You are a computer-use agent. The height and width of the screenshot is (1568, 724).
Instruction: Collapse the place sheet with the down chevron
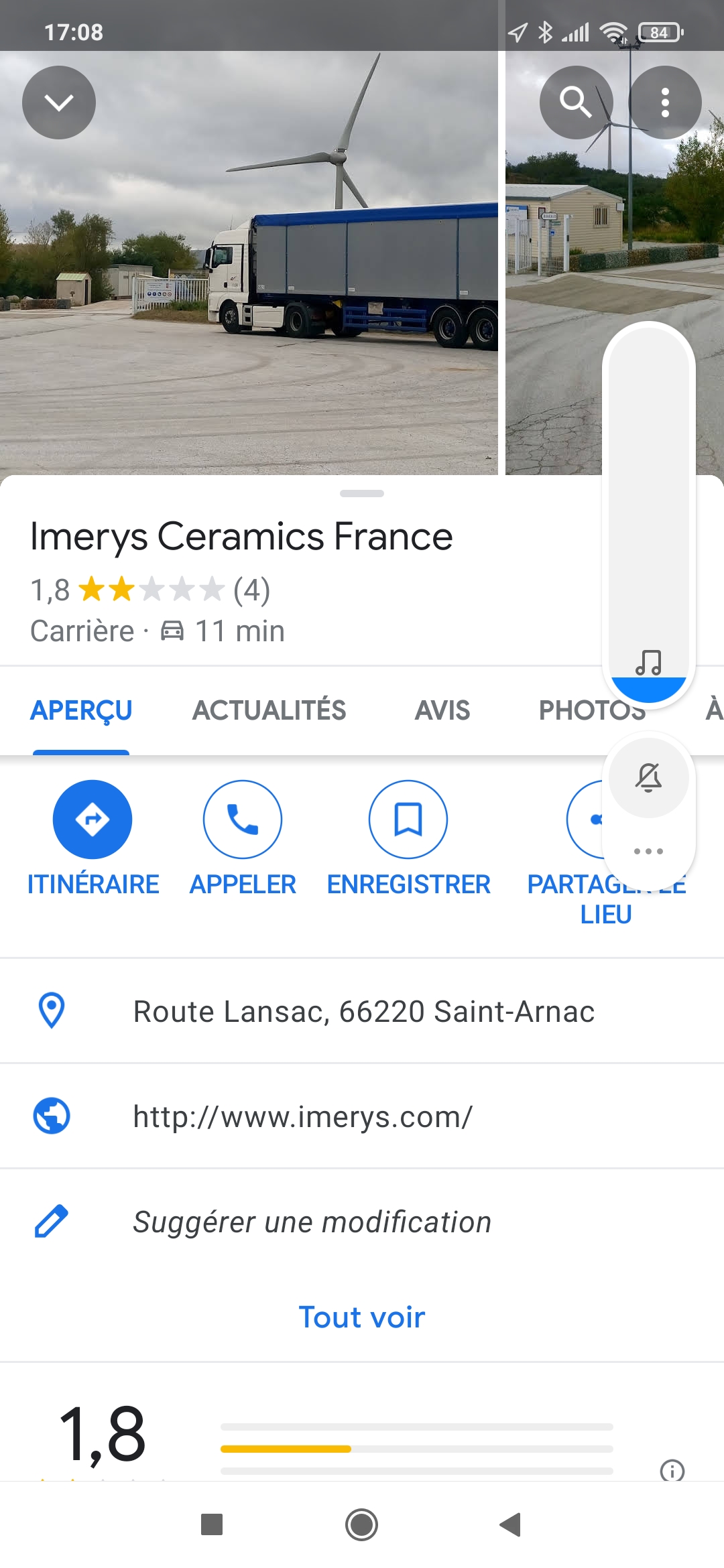click(x=59, y=103)
